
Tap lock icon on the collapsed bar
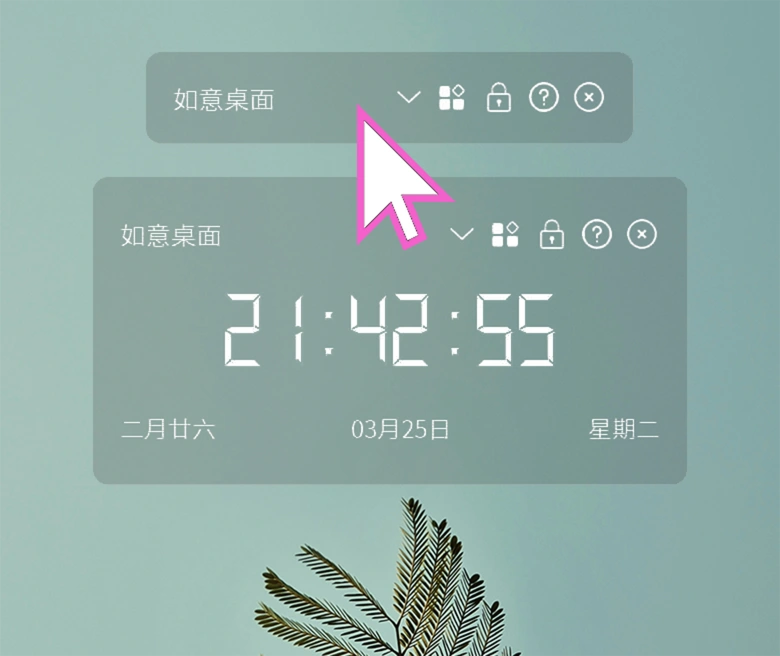click(x=498, y=98)
